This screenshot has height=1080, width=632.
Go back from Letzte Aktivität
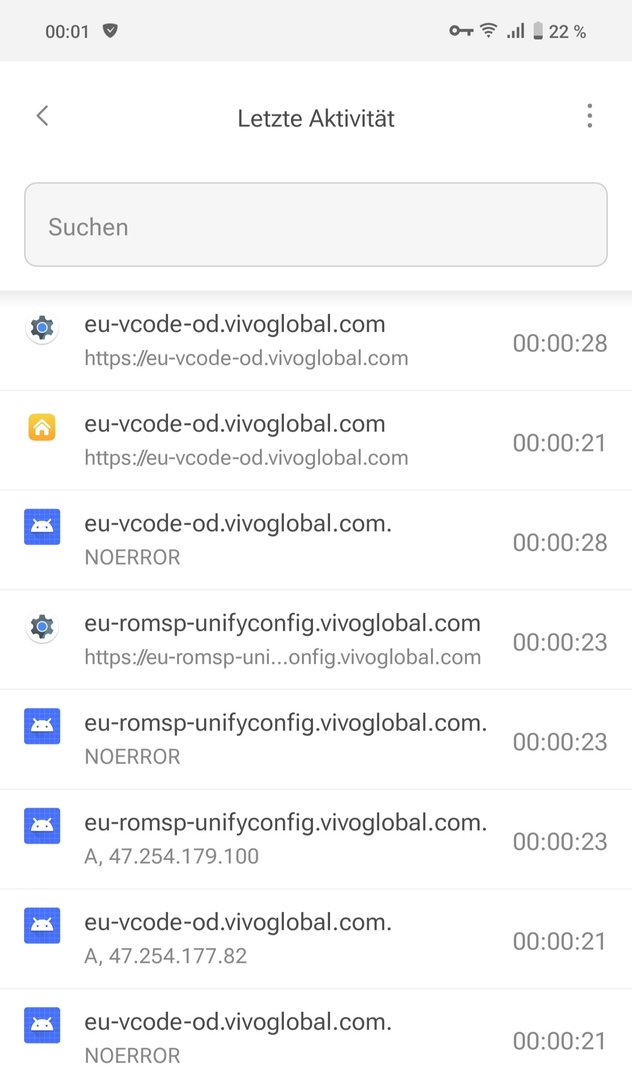(x=42, y=116)
